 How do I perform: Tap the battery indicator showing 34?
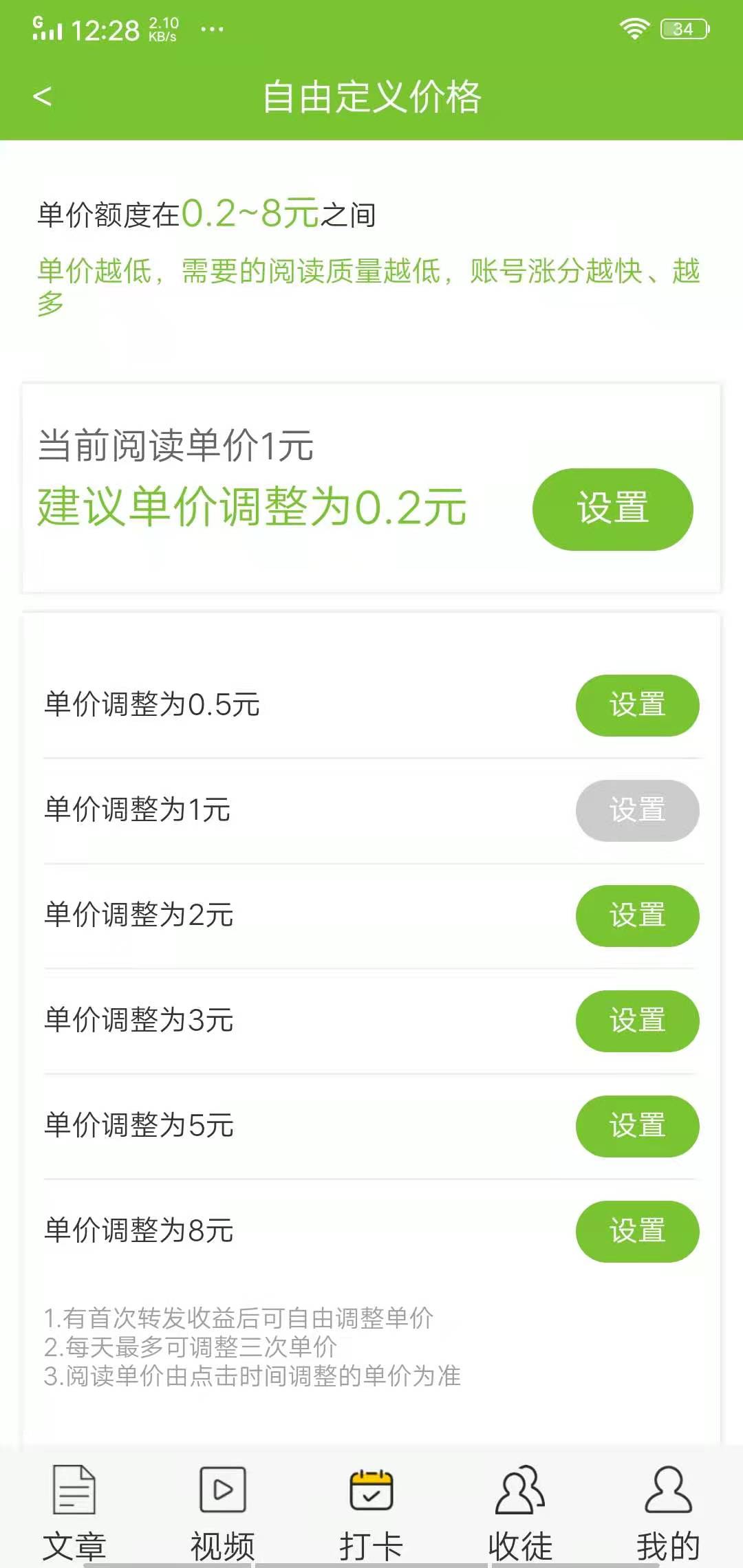point(683,28)
